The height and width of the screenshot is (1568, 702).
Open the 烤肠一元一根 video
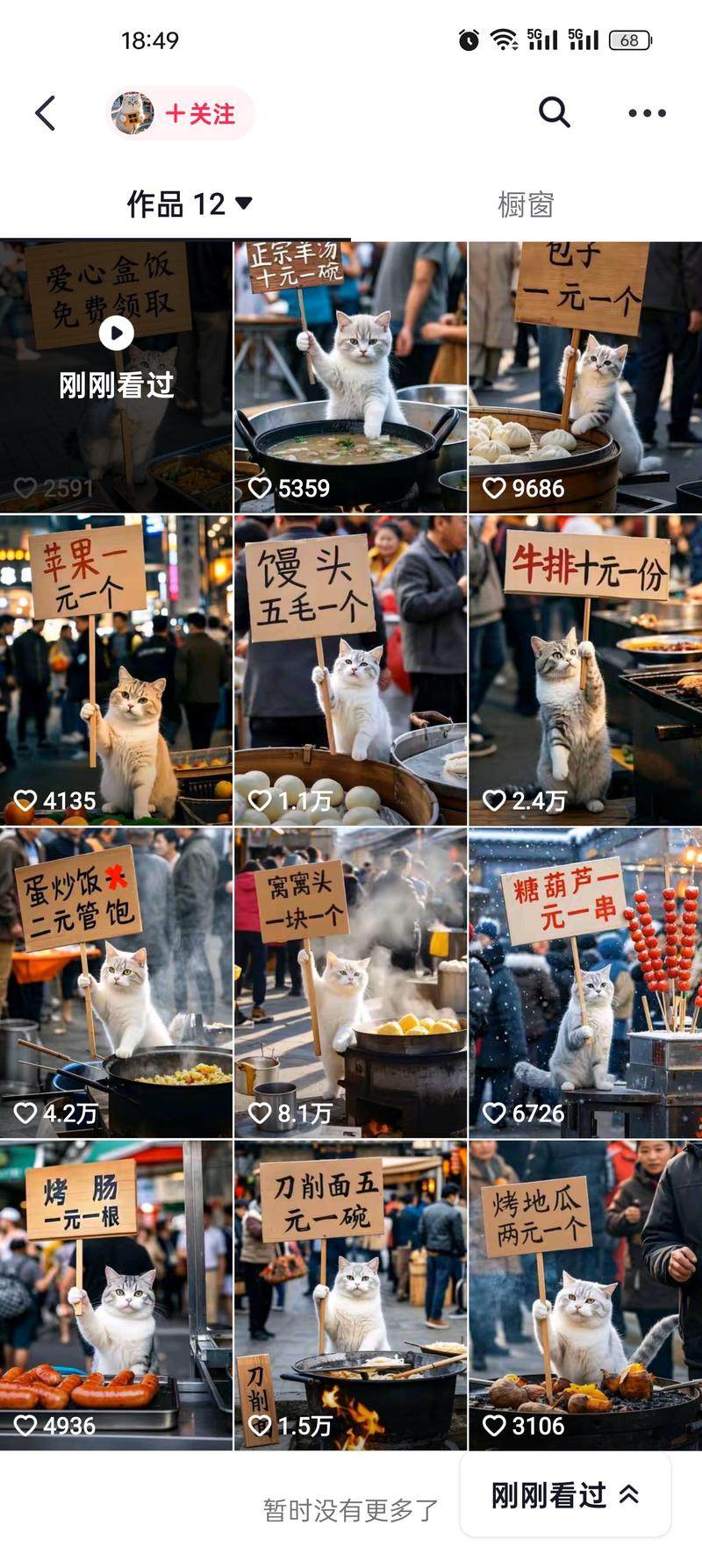(x=116, y=1294)
